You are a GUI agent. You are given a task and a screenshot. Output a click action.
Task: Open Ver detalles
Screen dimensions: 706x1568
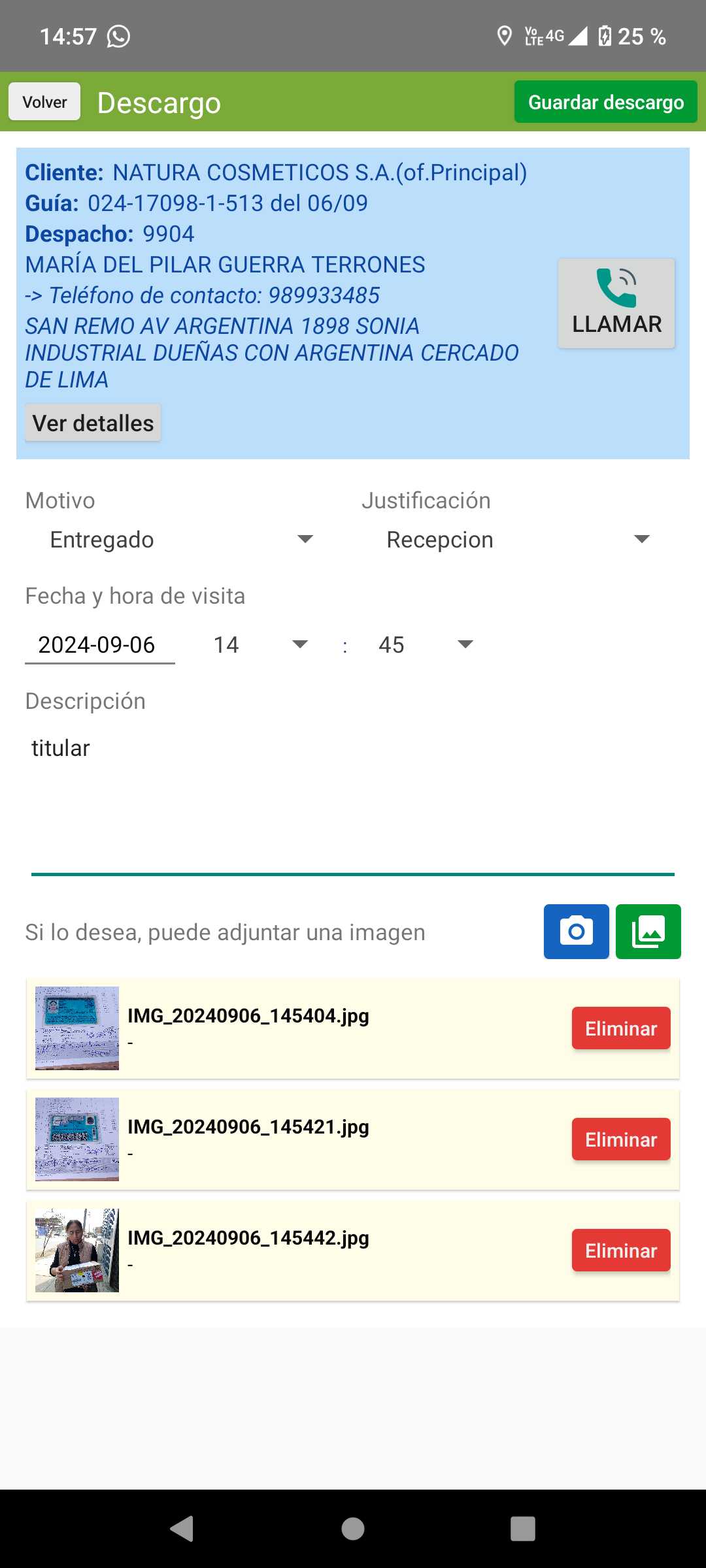[93, 423]
